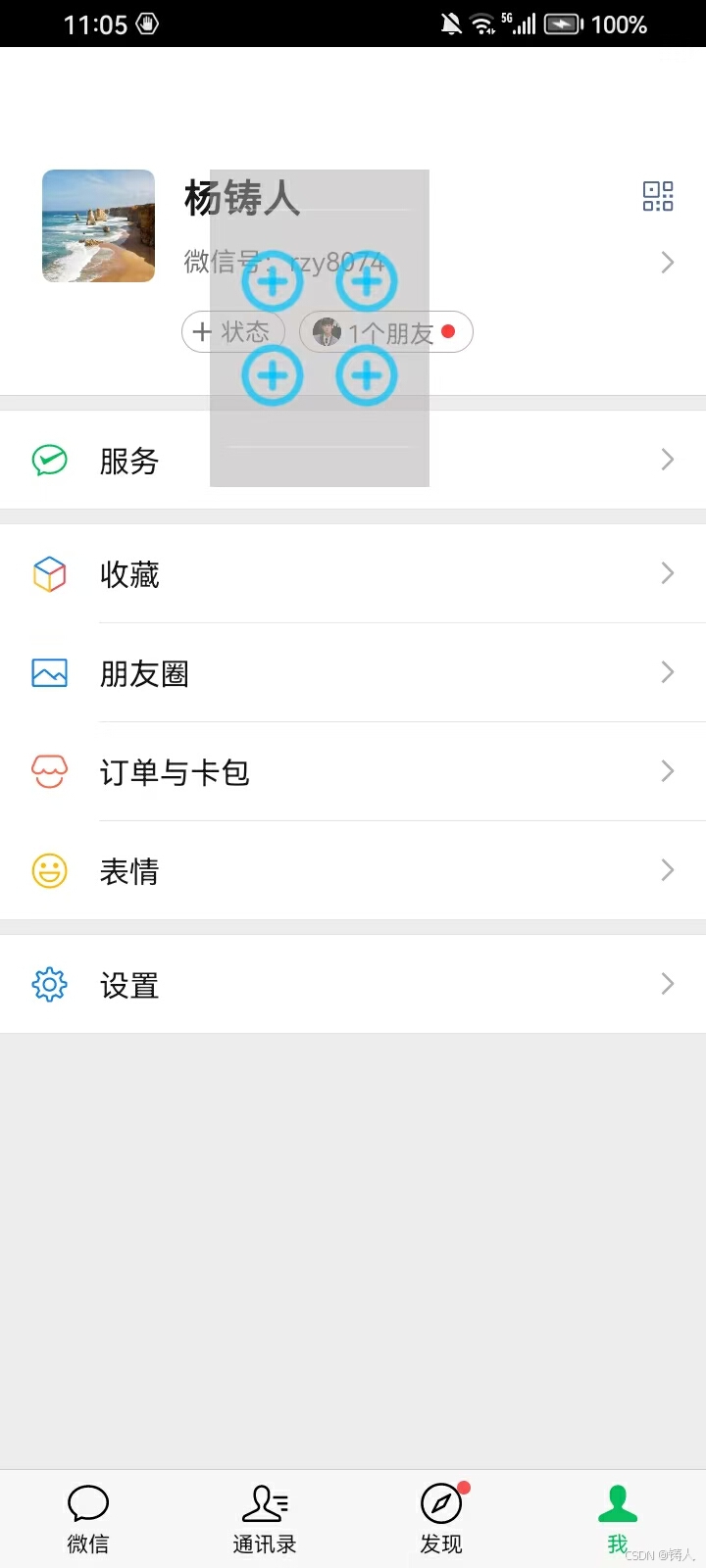This screenshot has width=706, height=1568.
Task: Open the QR code icon
Action: [x=658, y=196]
